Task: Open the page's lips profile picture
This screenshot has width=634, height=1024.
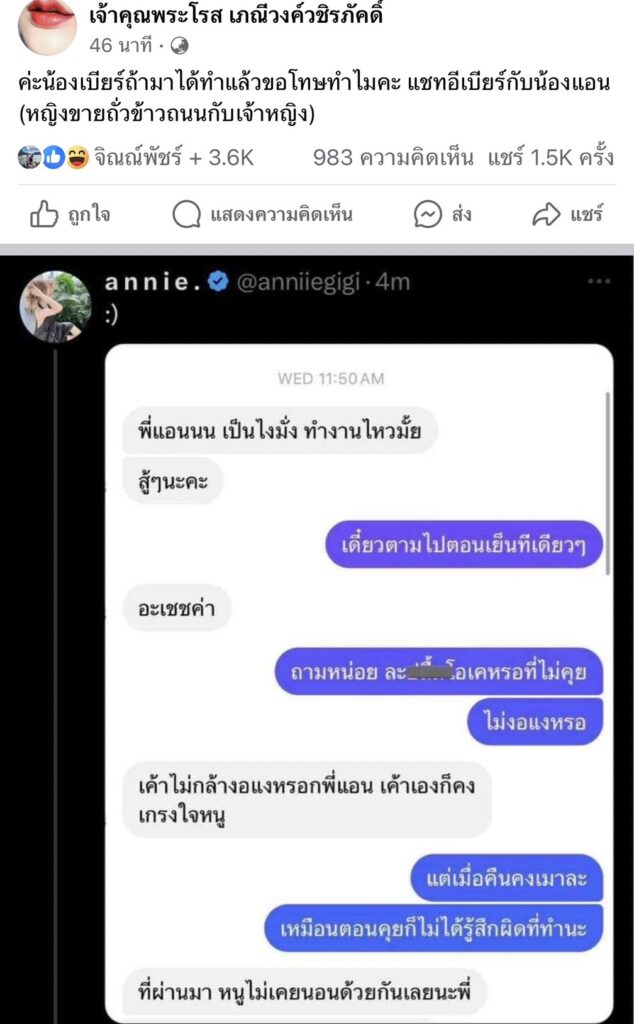Action: pos(46,20)
